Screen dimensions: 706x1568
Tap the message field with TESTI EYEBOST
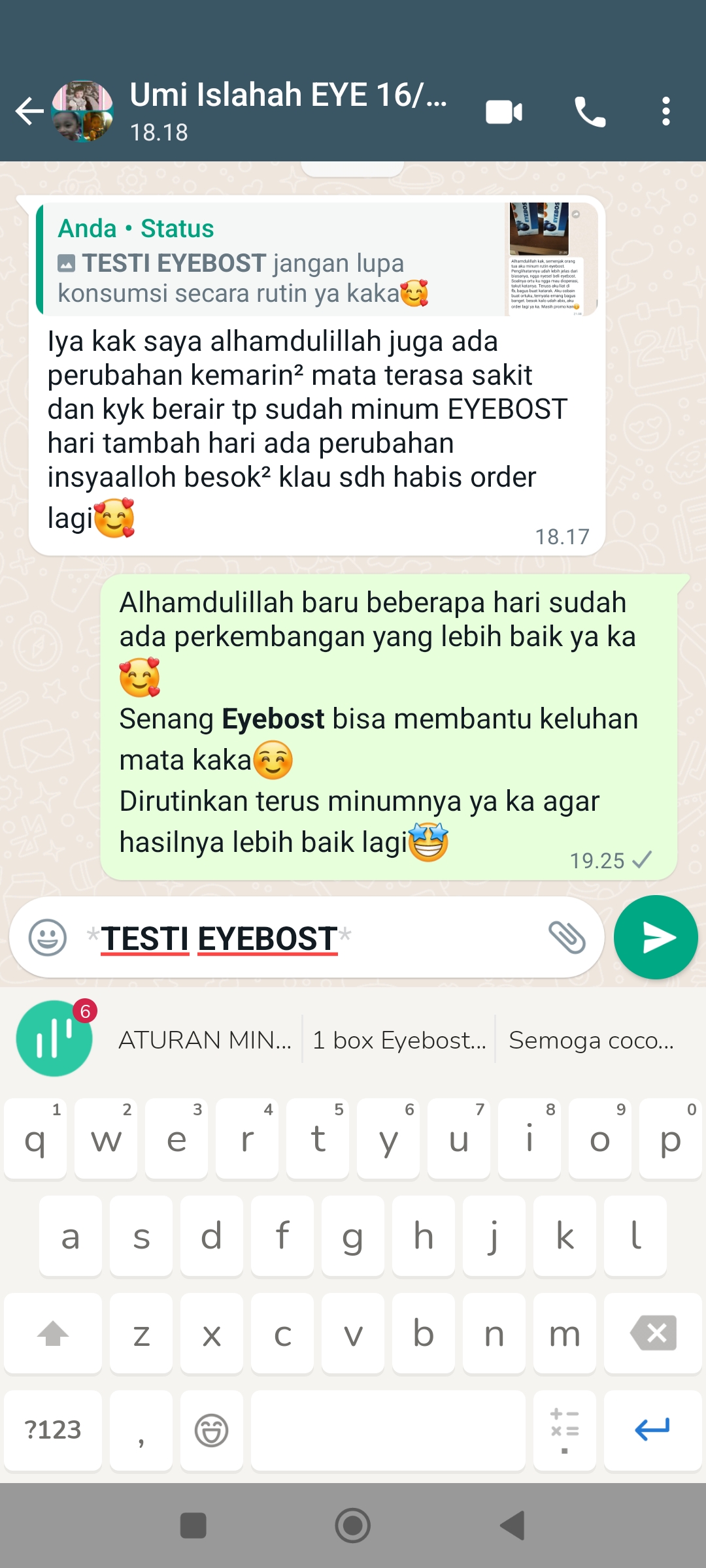pos(314,938)
